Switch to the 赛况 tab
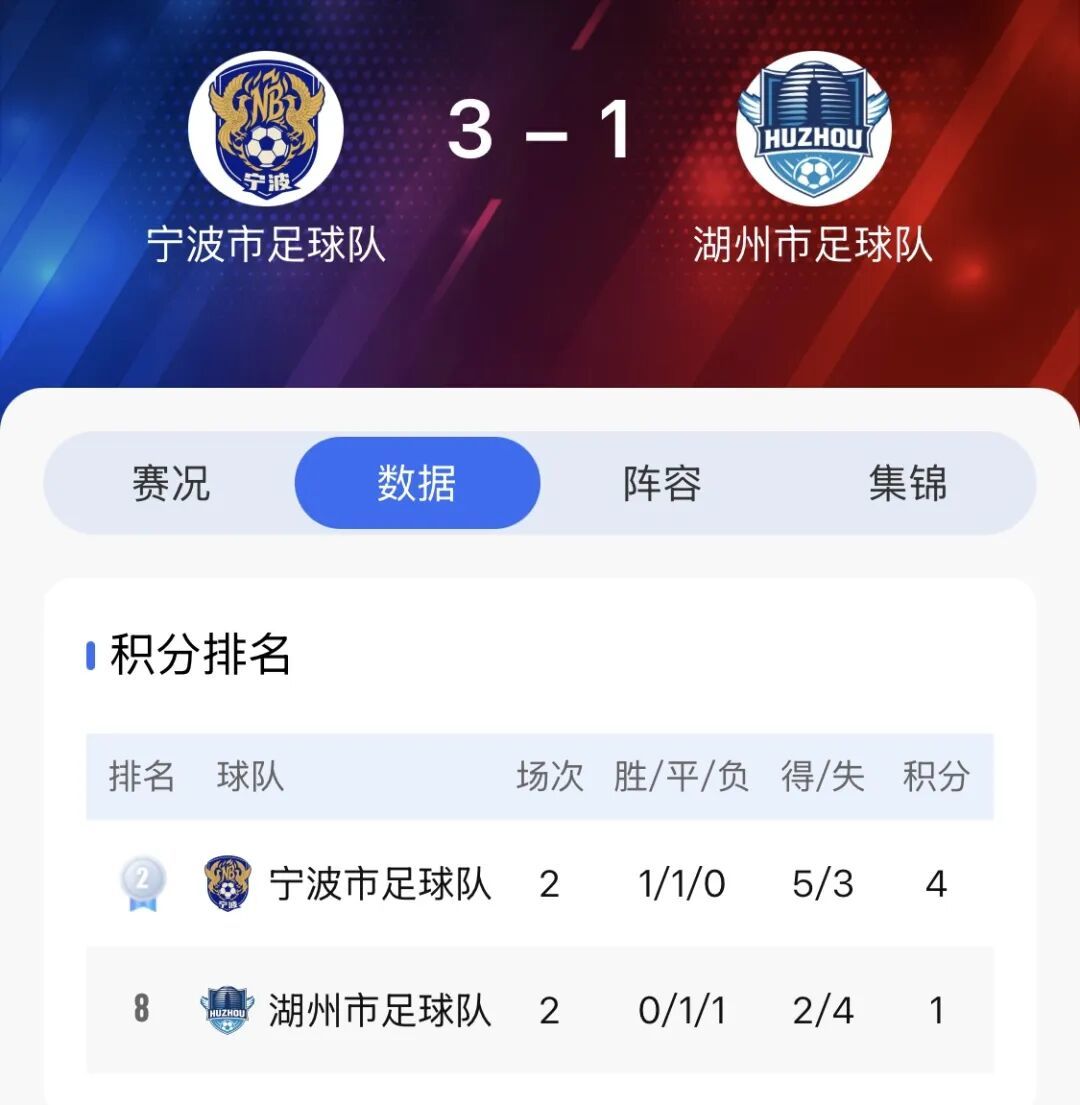This screenshot has height=1105, width=1080. (x=172, y=483)
